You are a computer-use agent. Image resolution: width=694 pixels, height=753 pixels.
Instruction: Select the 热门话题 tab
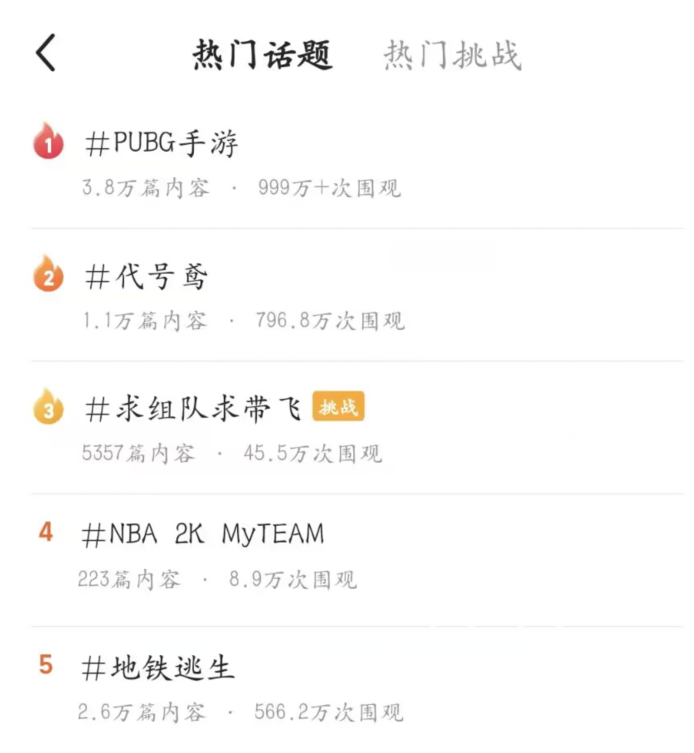pos(262,55)
